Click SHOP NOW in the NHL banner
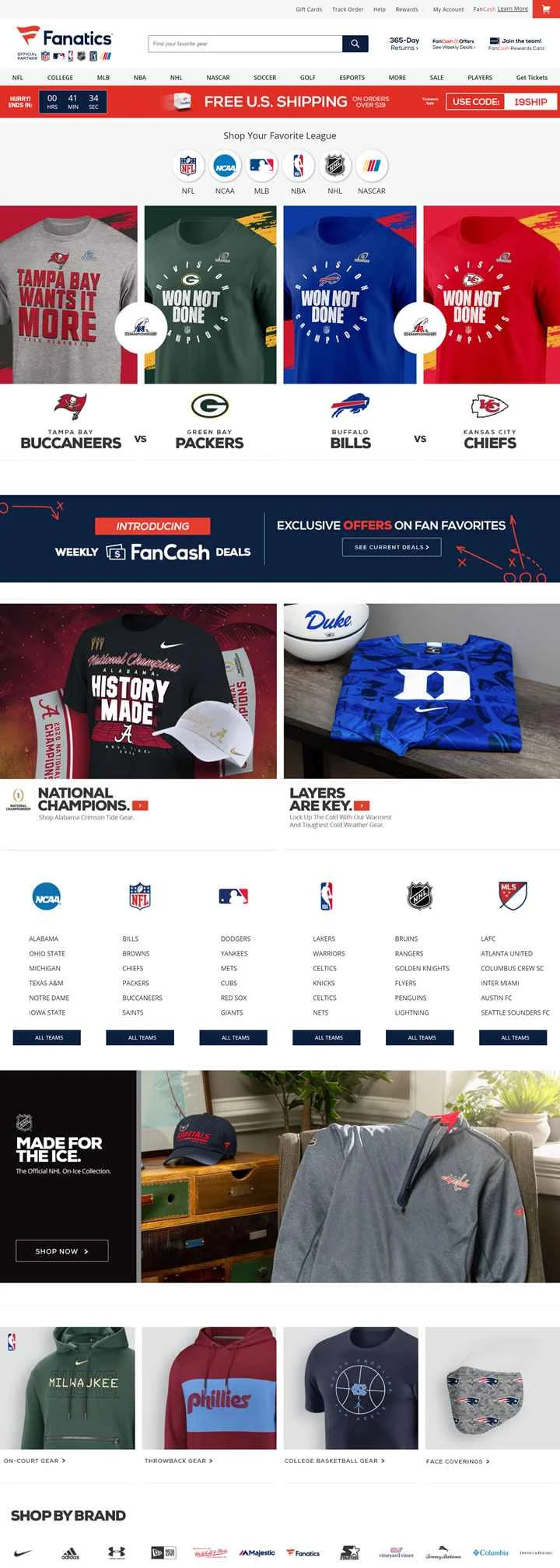The image size is (560, 1568). click(x=61, y=1251)
